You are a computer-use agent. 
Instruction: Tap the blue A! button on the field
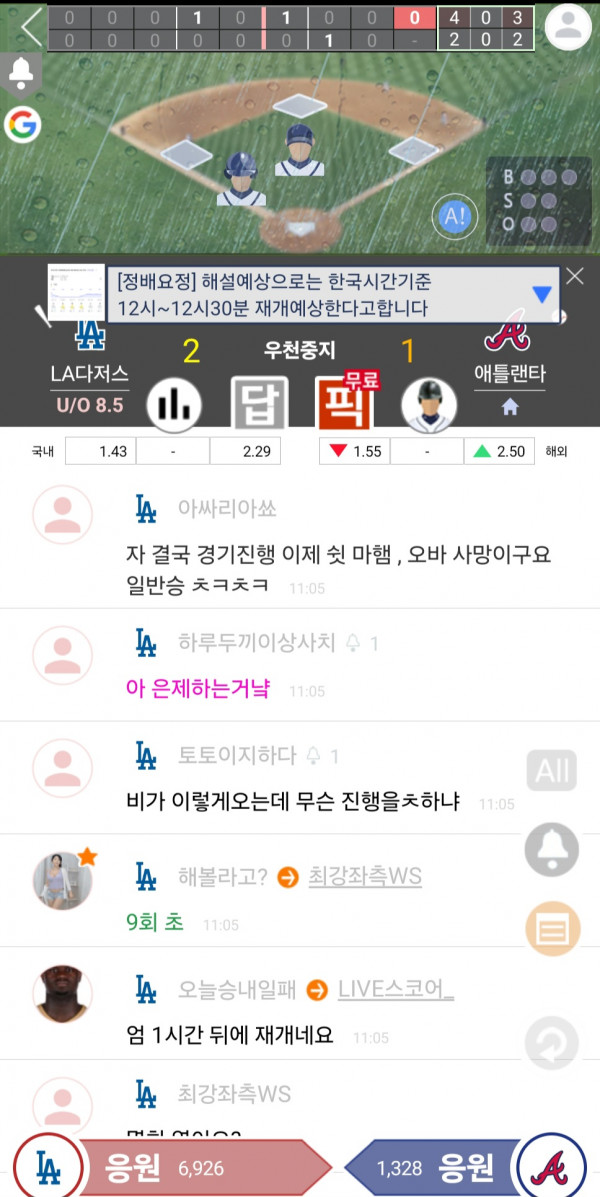pyautogui.click(x=455, y=215)
